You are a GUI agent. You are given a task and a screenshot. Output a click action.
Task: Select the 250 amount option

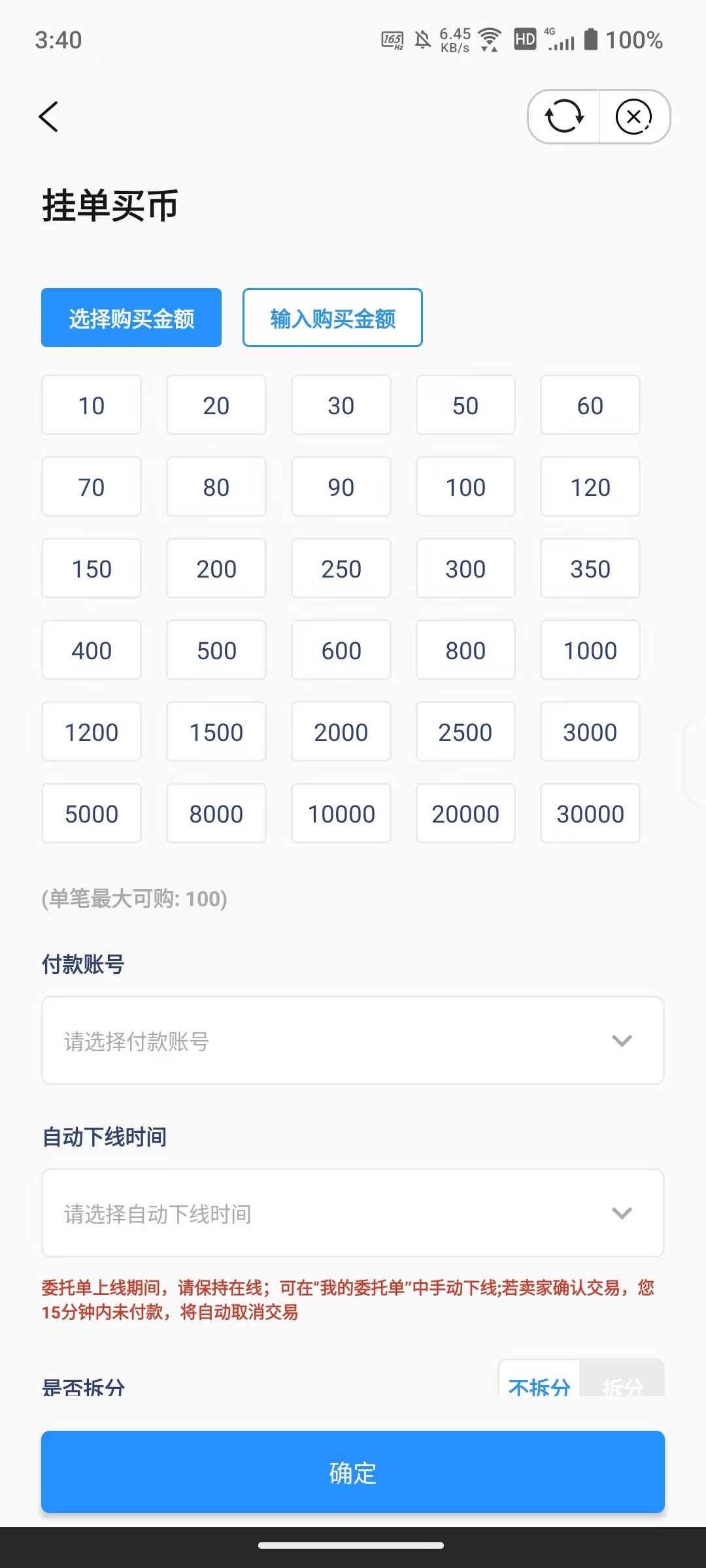(341, 568)
